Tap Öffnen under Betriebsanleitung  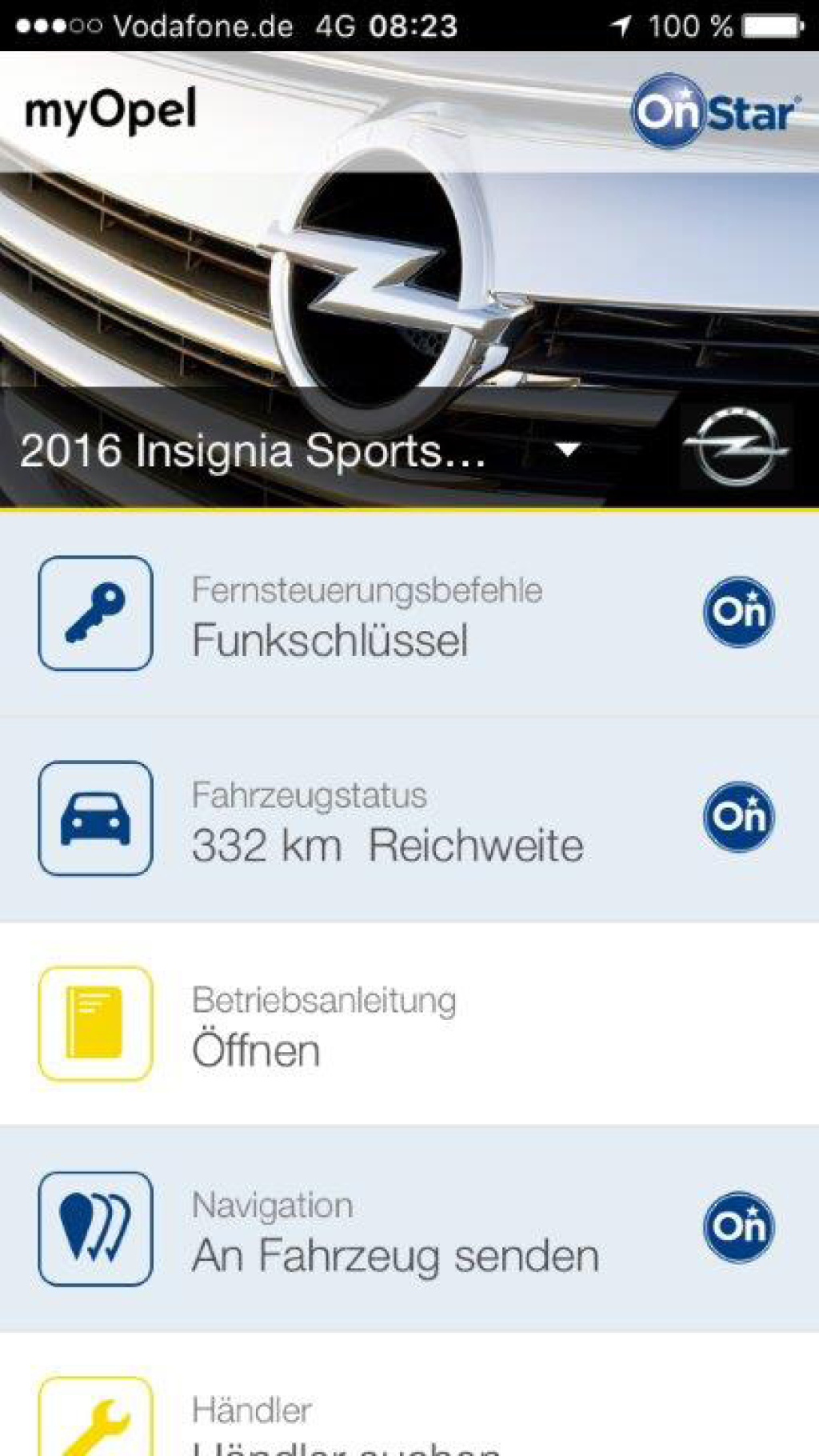coord(258,1050)
